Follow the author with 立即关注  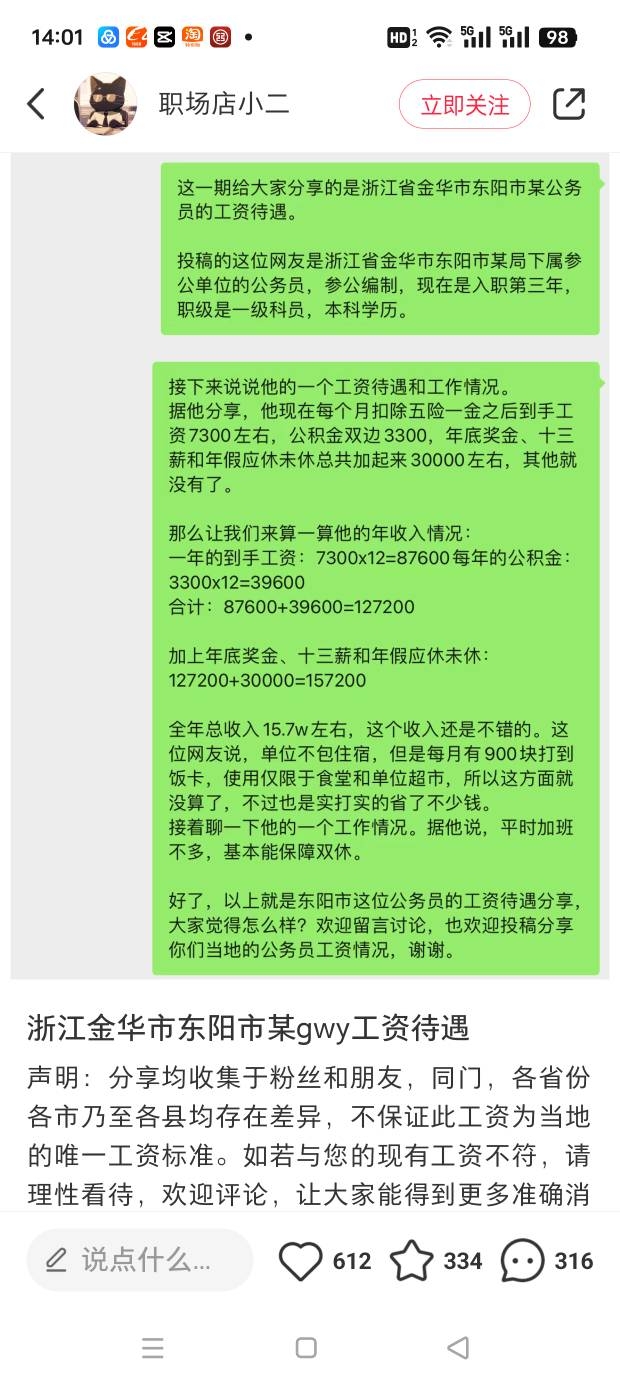(x=464, y=104)
